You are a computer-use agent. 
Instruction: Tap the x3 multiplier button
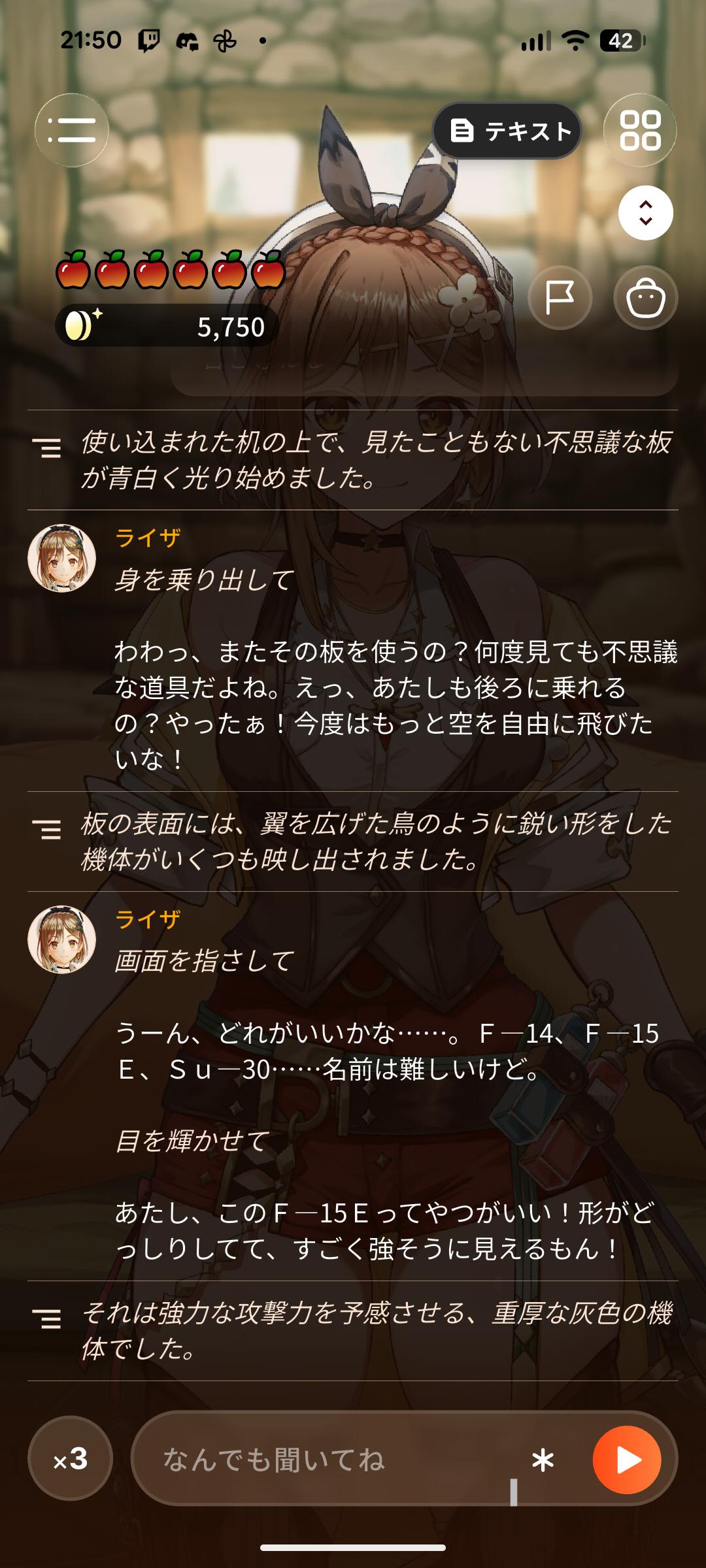pyautogui.click(x=70, y=1458)
